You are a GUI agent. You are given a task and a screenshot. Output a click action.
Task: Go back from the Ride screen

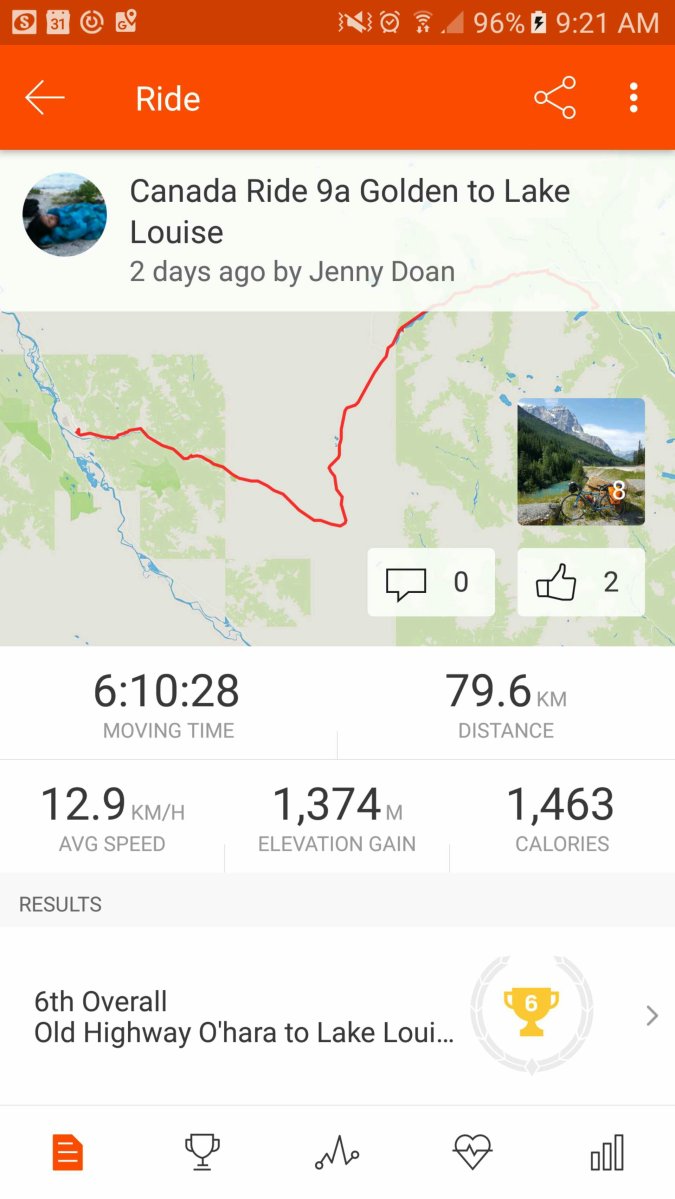pyautogui.click(x=45, y=98)
